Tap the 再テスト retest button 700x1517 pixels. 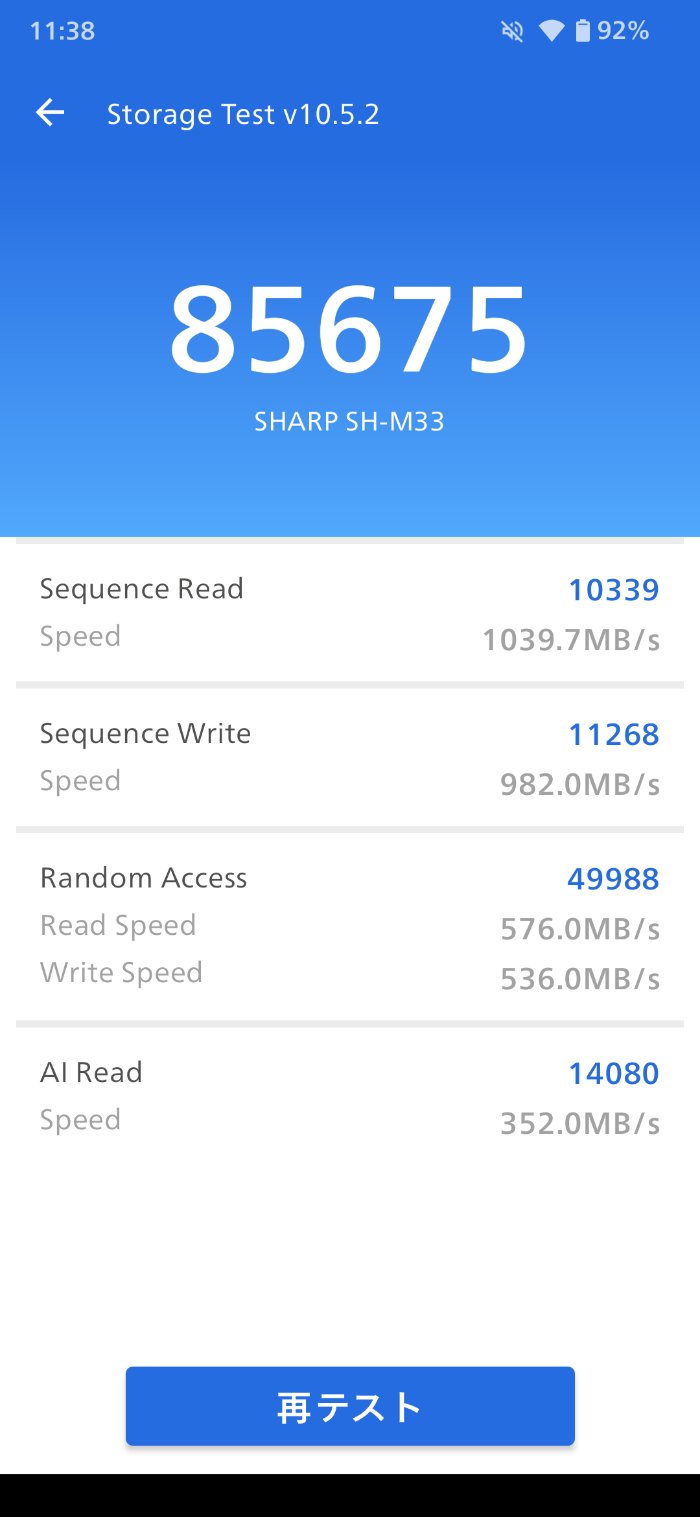pos(350,1406)
